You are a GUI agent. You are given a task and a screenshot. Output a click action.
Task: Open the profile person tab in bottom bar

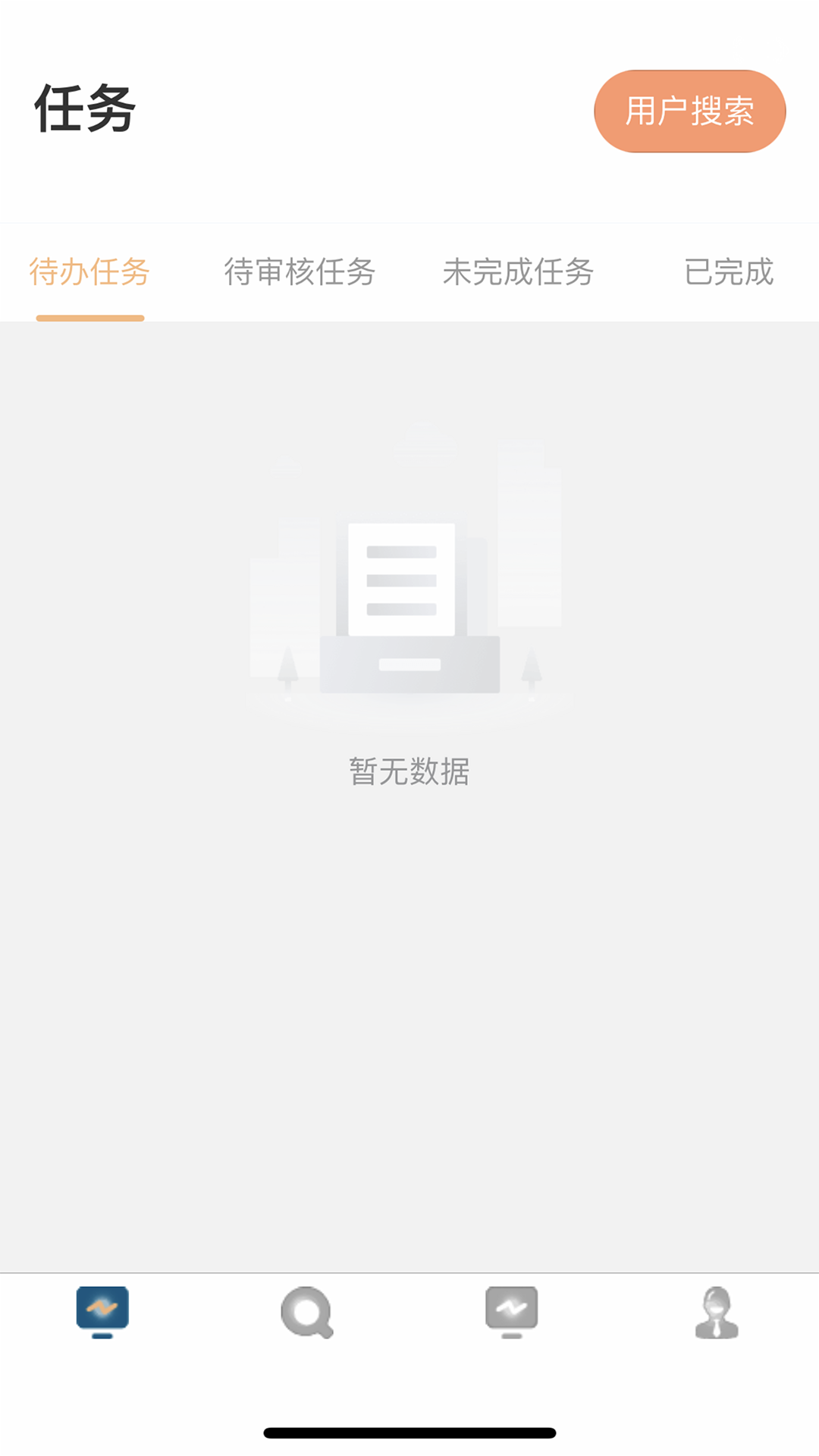click(x=717, y=1312)
